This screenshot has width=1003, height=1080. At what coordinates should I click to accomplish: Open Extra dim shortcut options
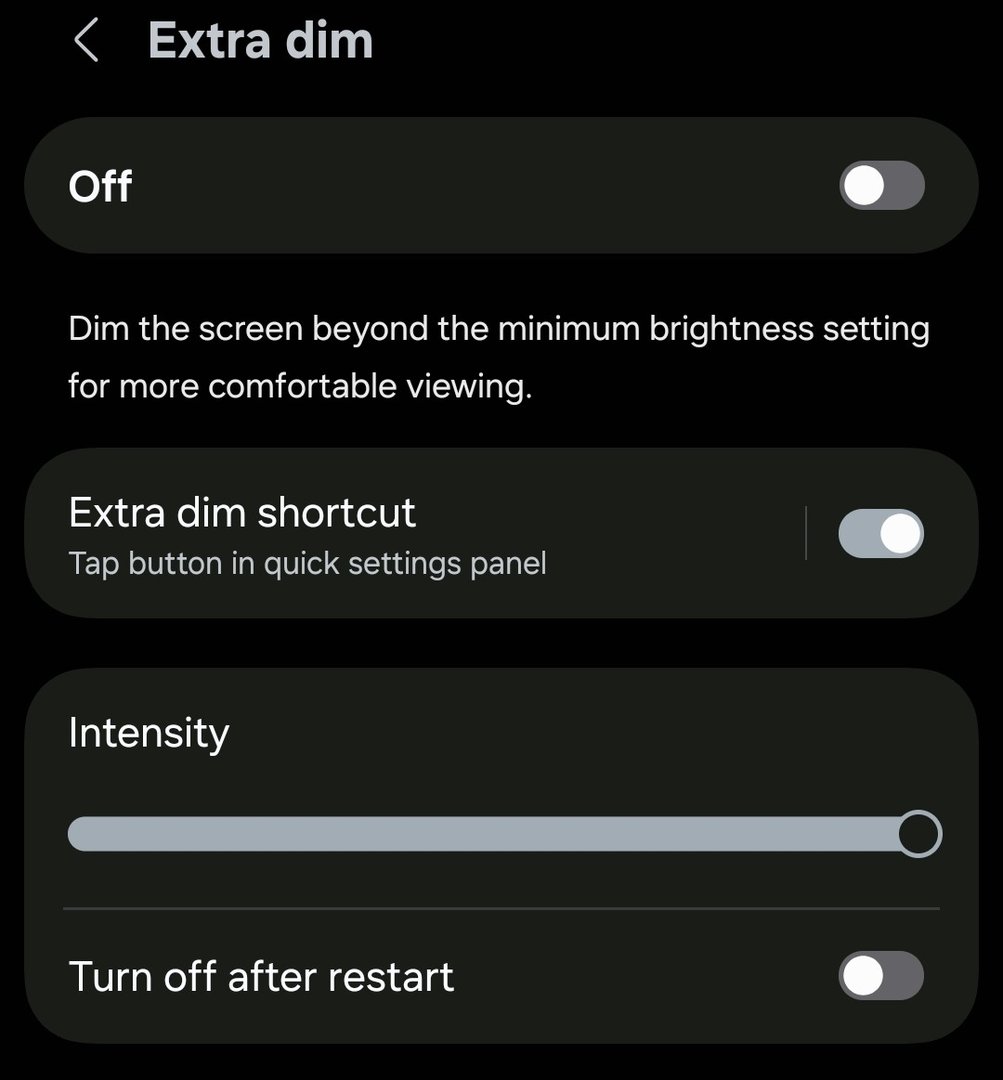click(400, 533)
